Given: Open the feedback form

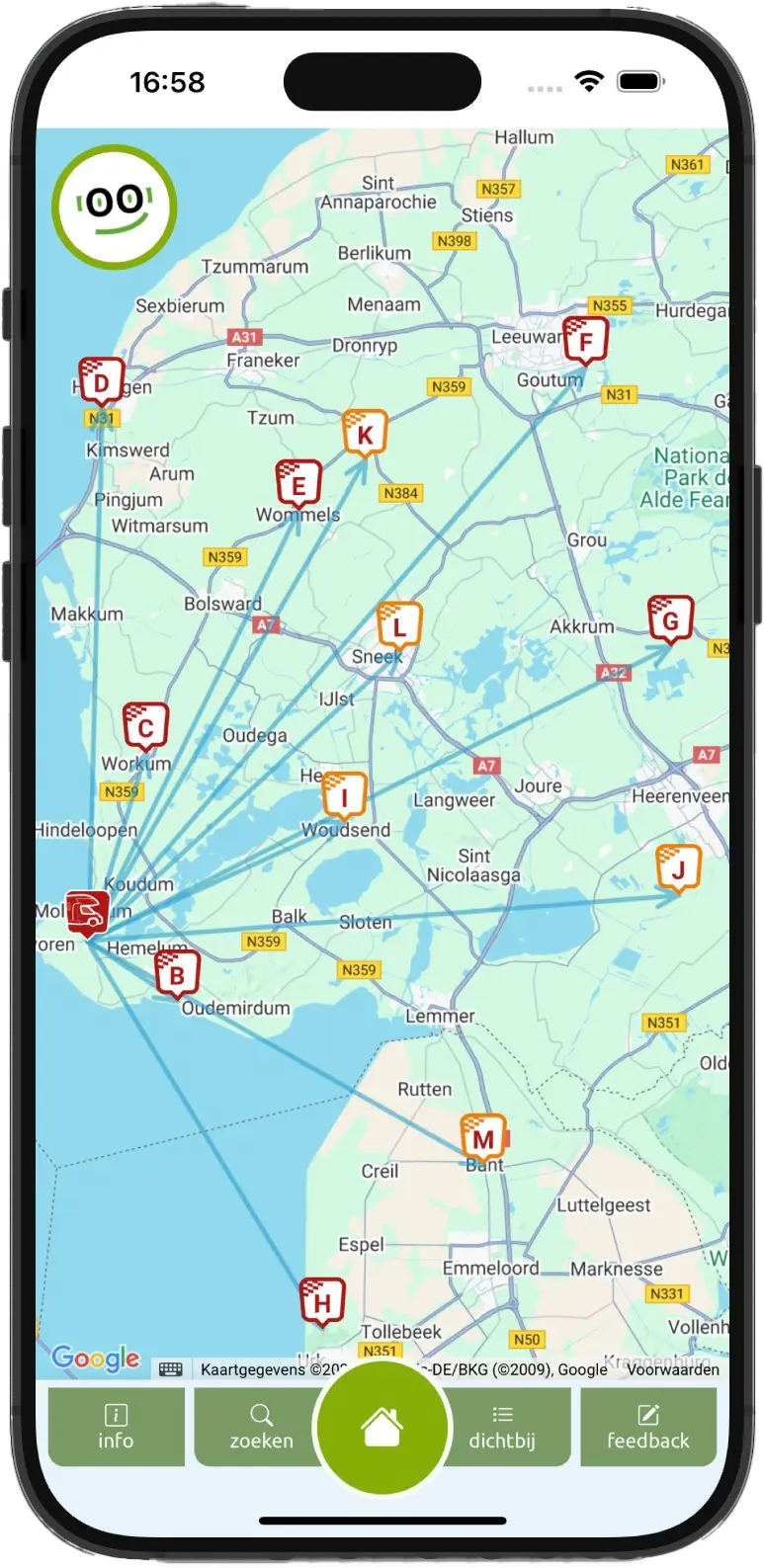Looking at the screenshot, I should pyautogui.click(x=648, y=1426).
